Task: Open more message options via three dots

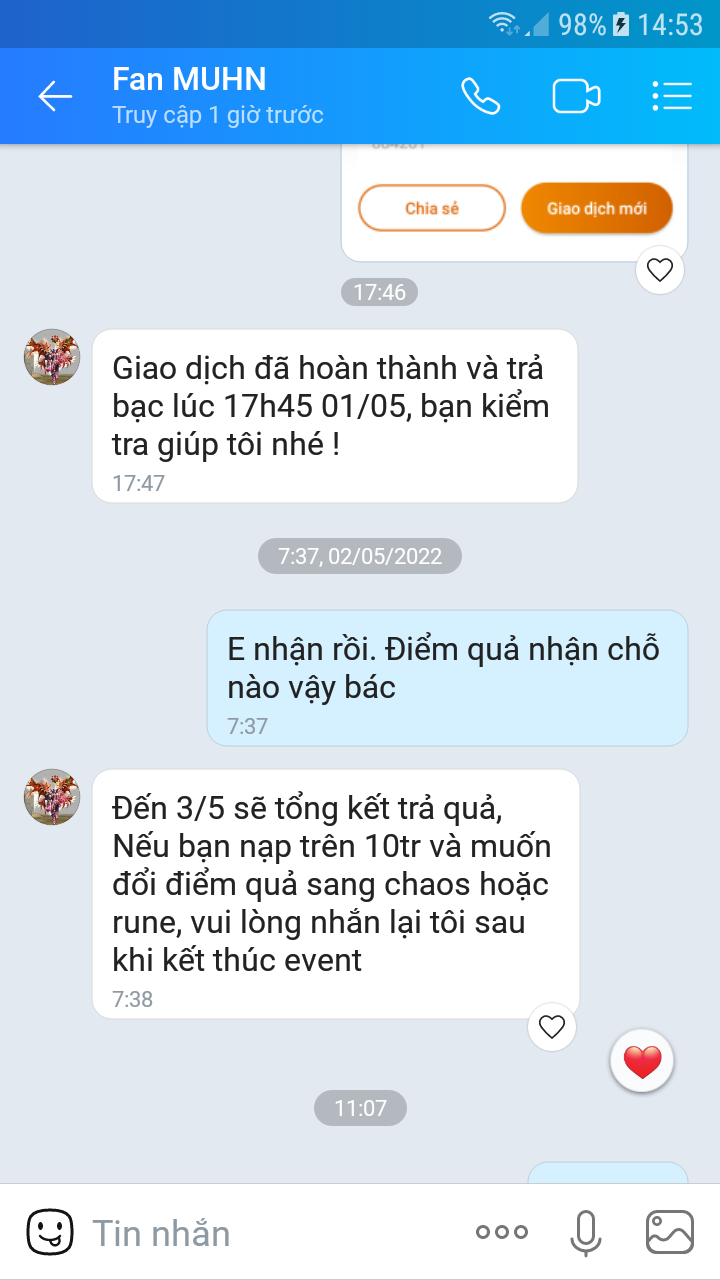Action: coord(501,1232)
